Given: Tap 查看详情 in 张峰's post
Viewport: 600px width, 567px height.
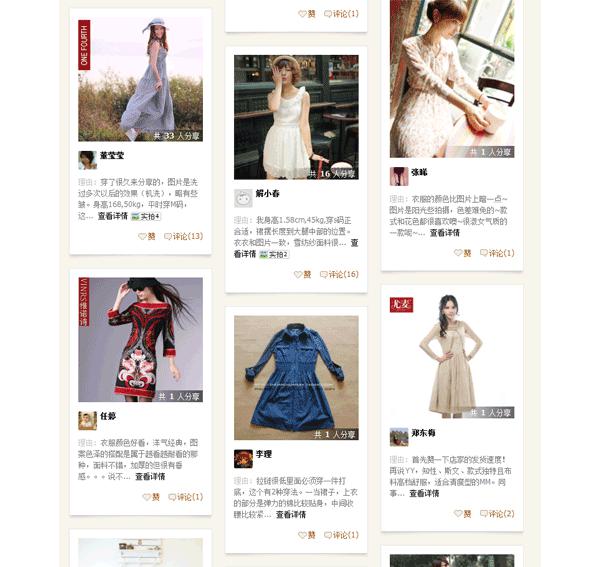Looking at the screenshot, I should pyautogui.click(x=445, y=232).
